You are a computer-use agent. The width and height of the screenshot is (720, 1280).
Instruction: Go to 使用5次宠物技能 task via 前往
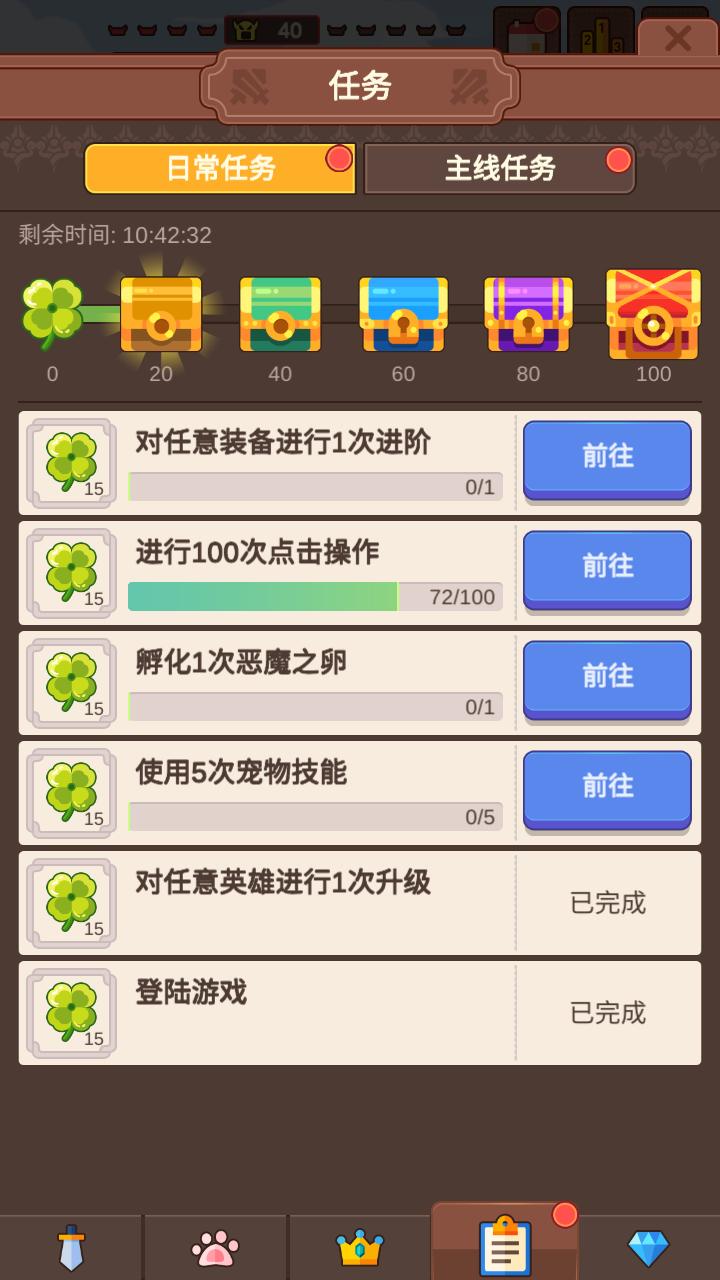[607, 787]
